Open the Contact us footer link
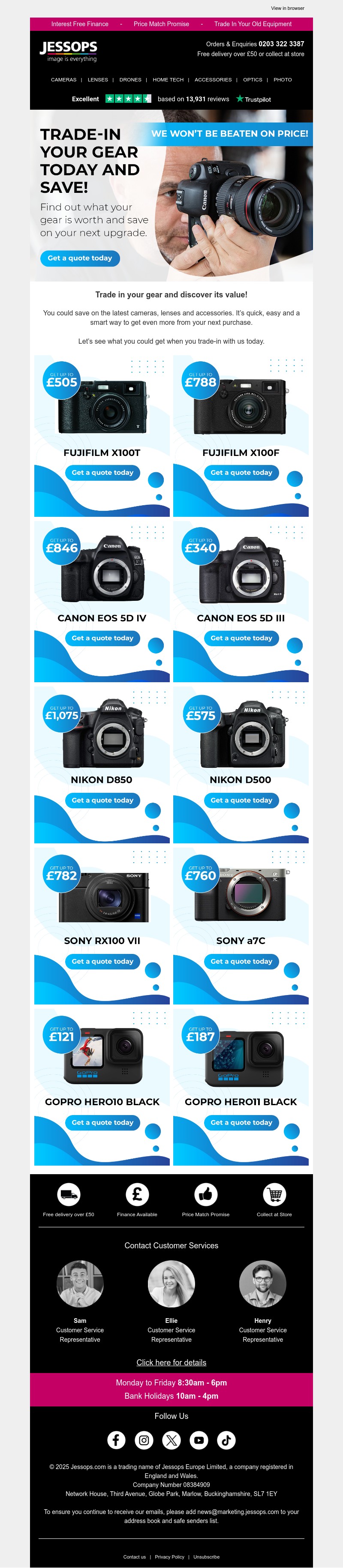 click(135, 1556)
